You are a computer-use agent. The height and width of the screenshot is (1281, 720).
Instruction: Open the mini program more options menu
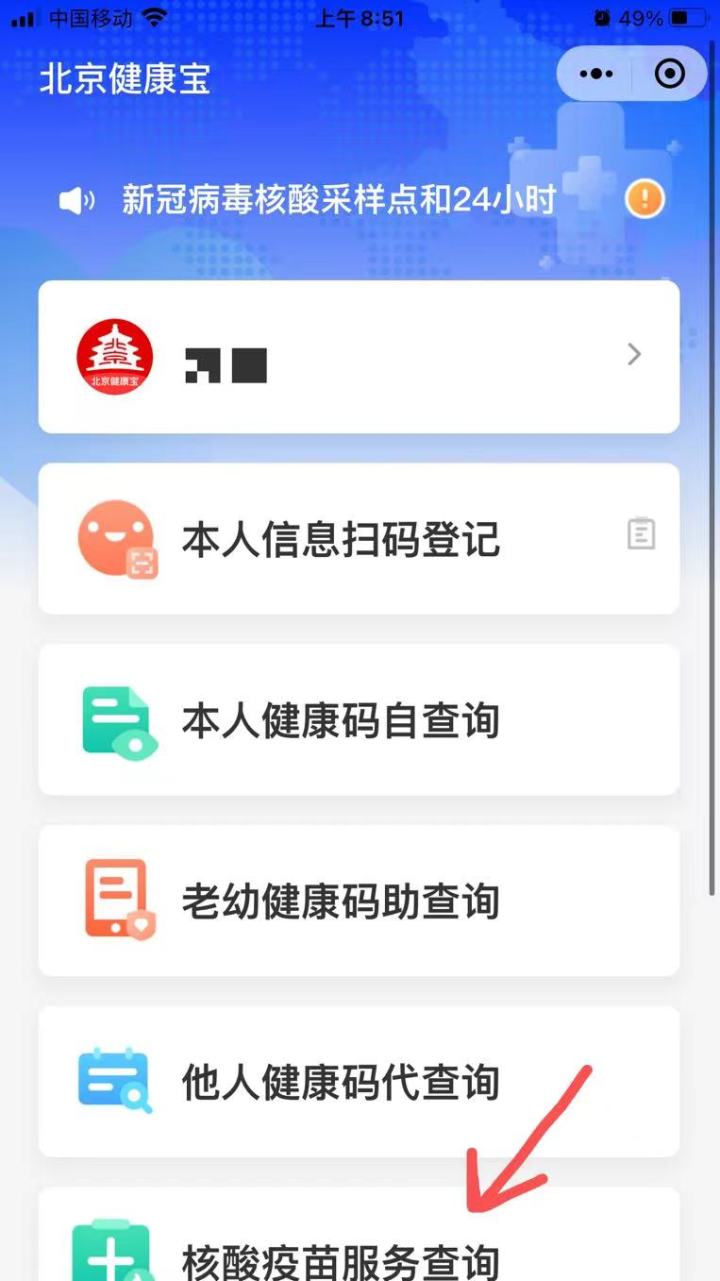596,74
